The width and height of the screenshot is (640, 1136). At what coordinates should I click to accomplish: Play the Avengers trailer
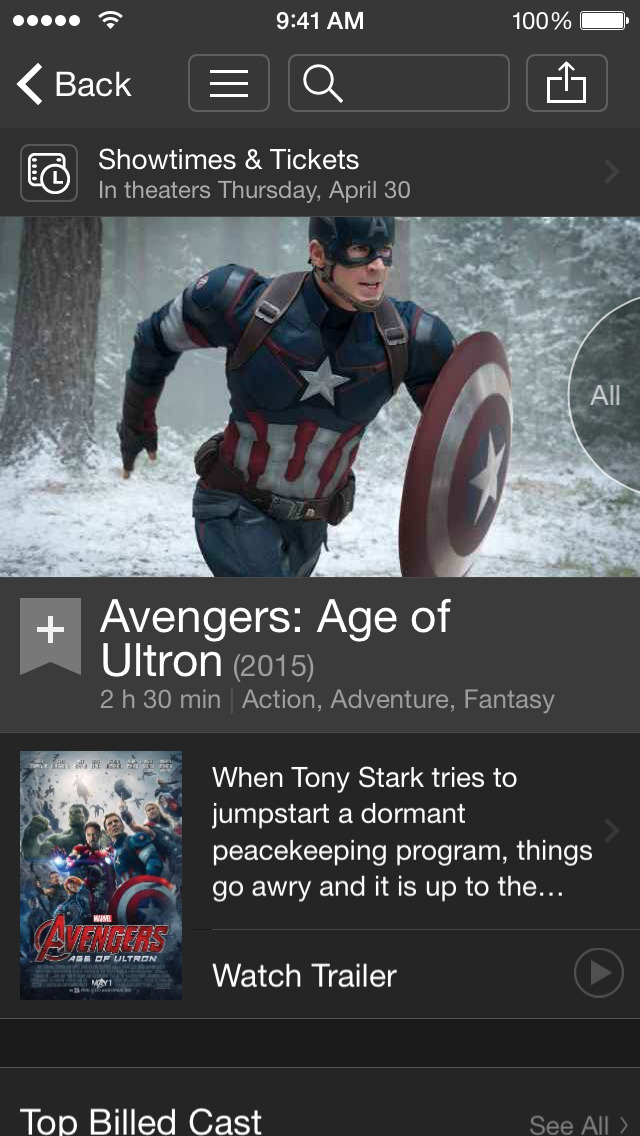pos(598,973)
